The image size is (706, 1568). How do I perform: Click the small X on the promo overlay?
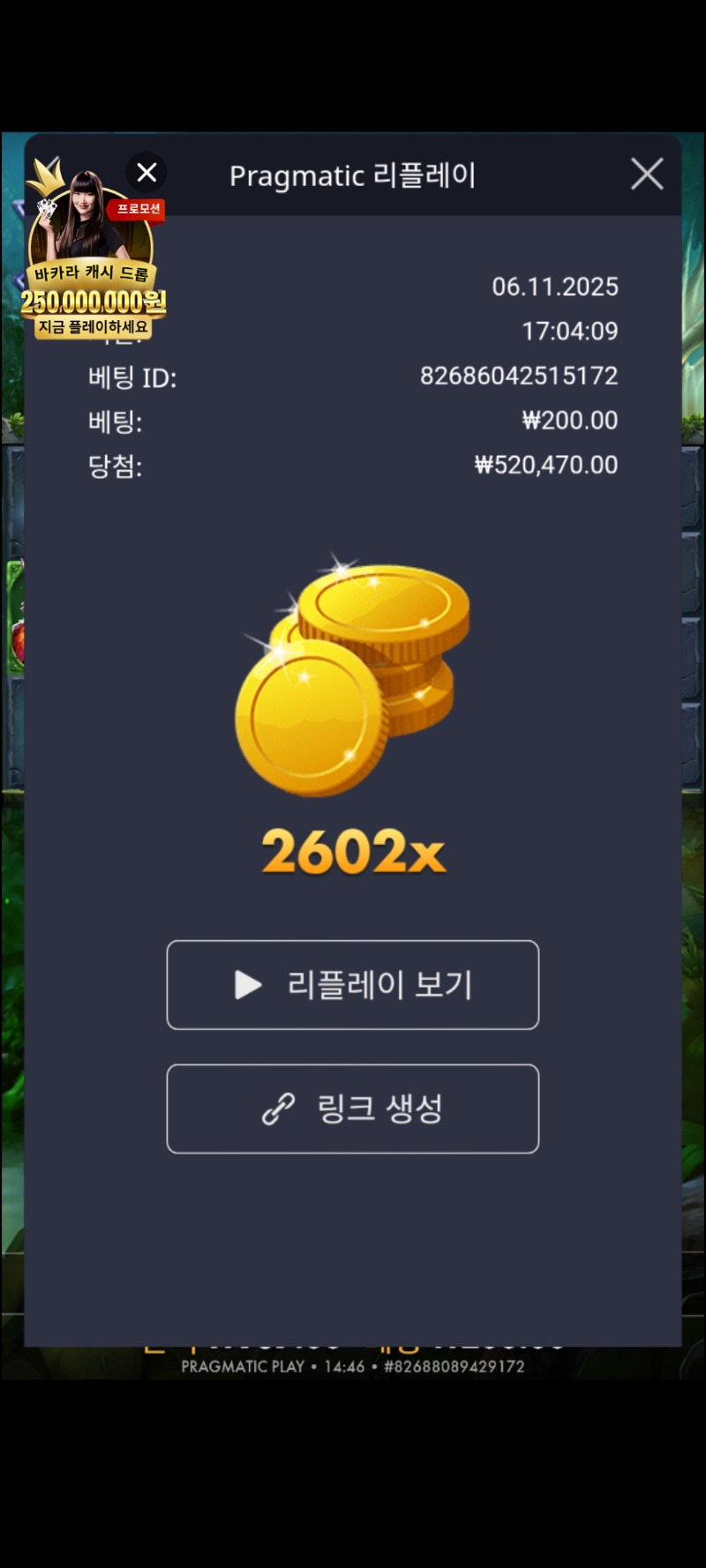[x=146, y=173]
